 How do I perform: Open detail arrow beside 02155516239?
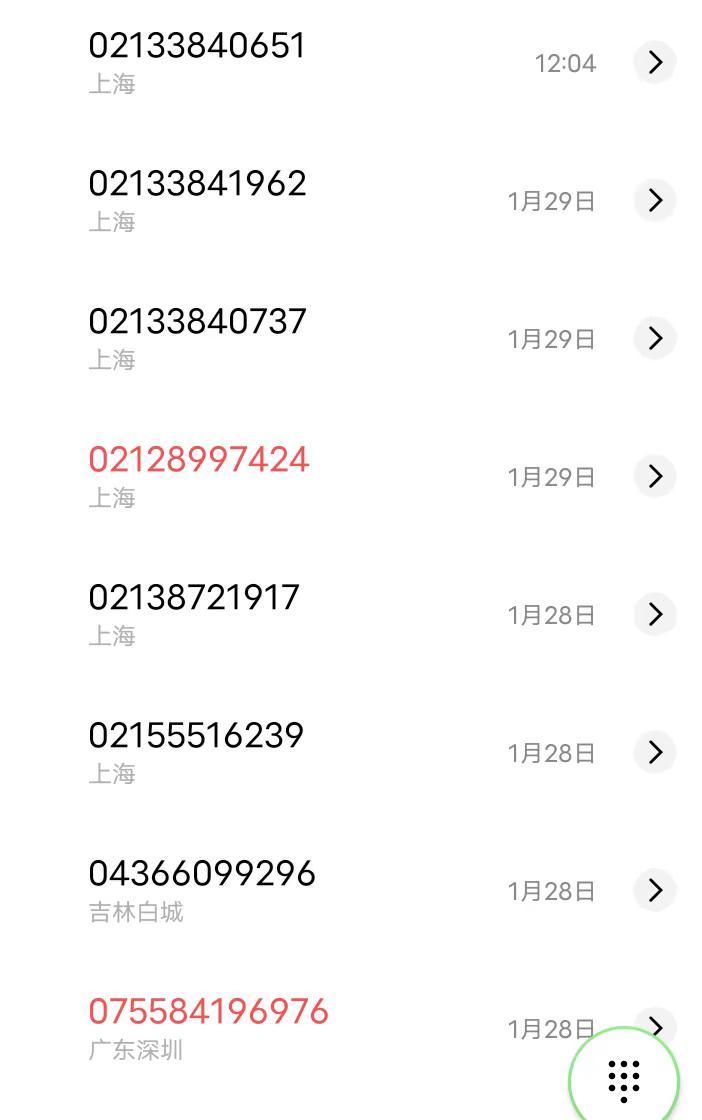point(655,752)
